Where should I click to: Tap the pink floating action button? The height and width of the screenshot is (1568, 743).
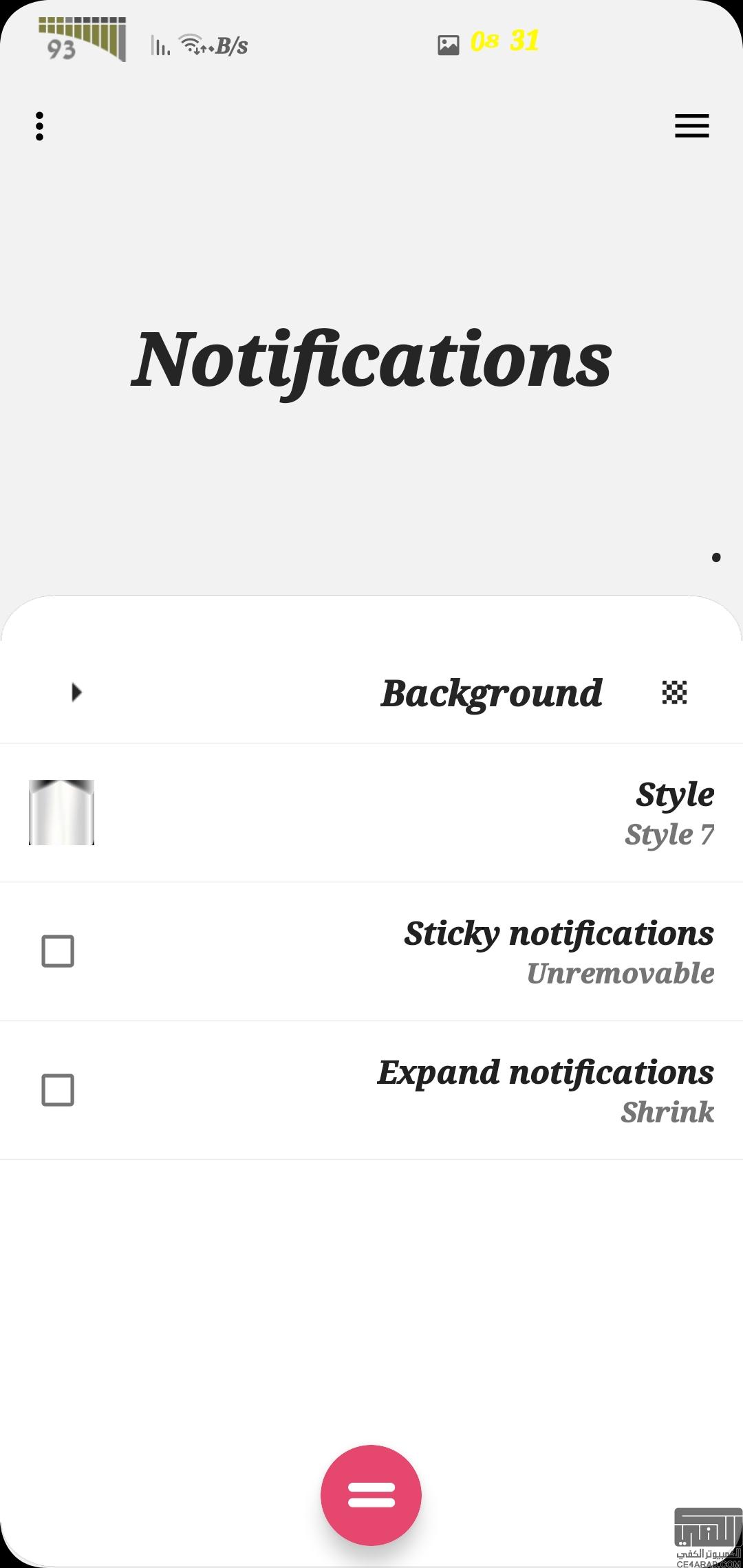[x=371, y=1495]
